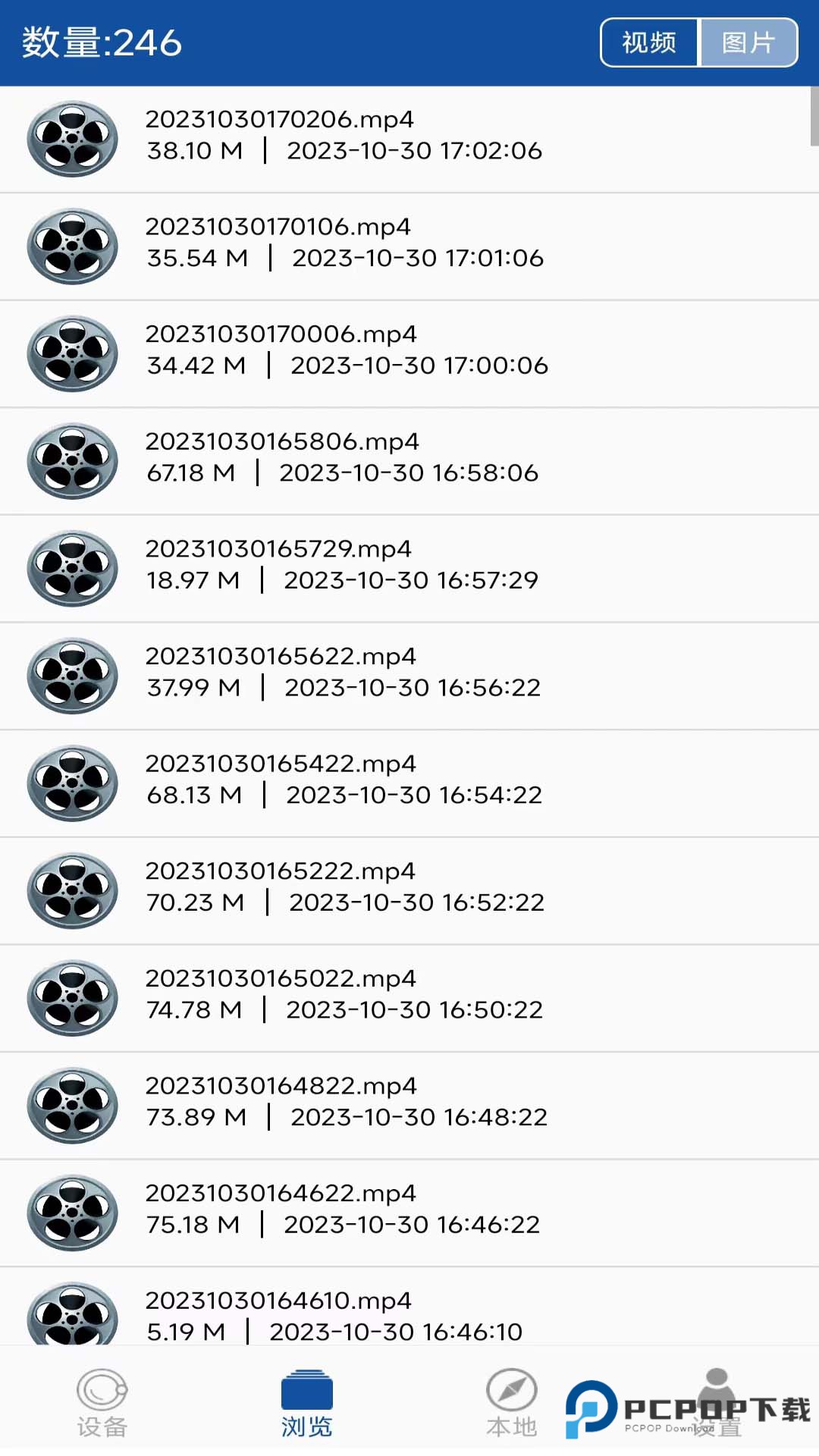Viewport: 819px width, 1456px height.
Task: Open the 67.18 M video 20231030165806.mp4
Action: tap(409, 461)
